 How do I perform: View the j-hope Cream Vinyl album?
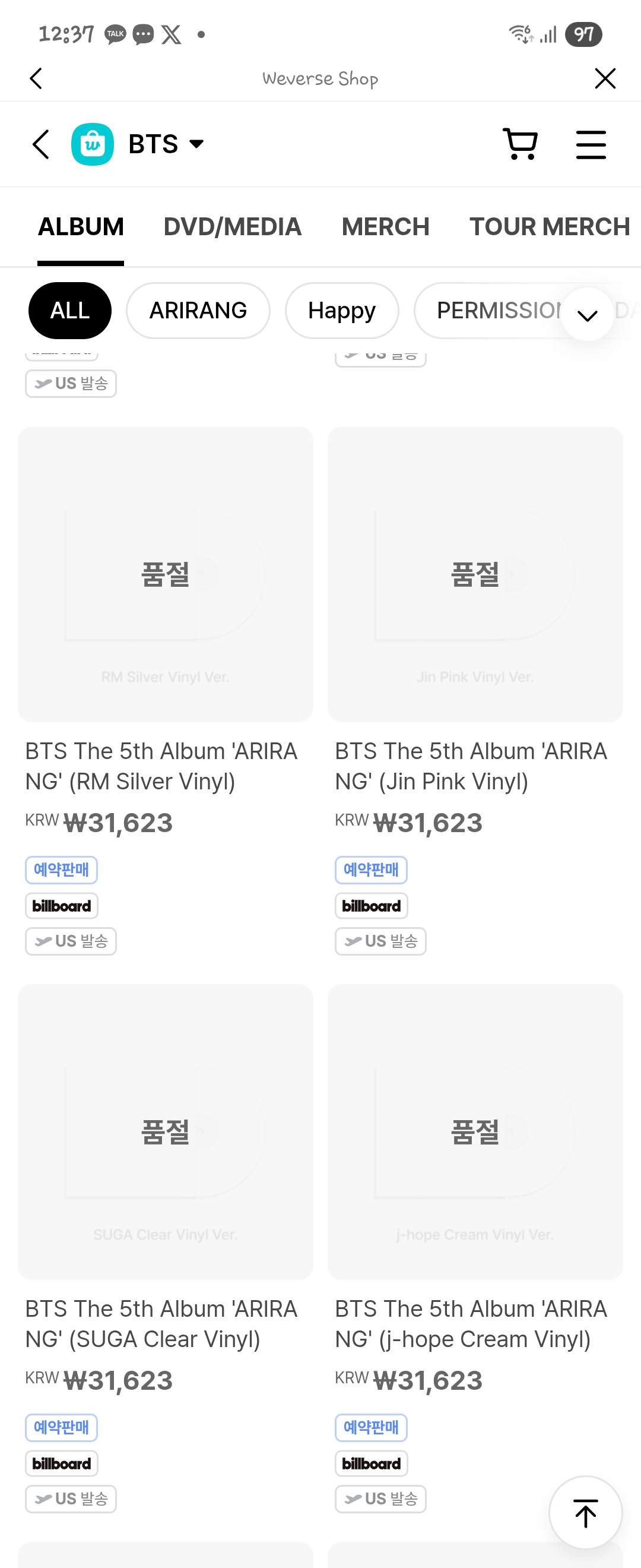(x=475, y=1131)
